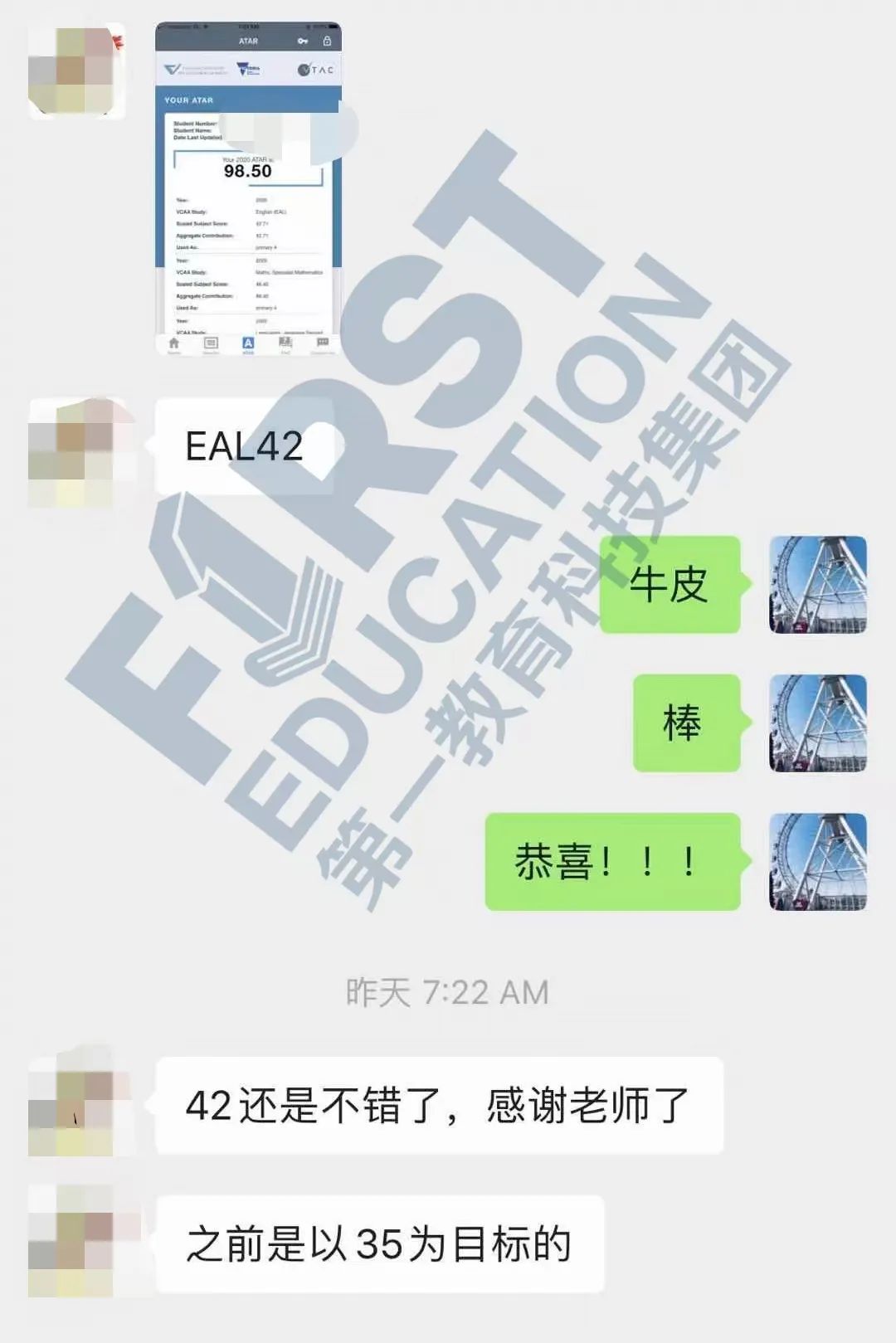Screen dimensions: 896x1343
Task: Open the ATAR result screenshot image
Action: 248,189
